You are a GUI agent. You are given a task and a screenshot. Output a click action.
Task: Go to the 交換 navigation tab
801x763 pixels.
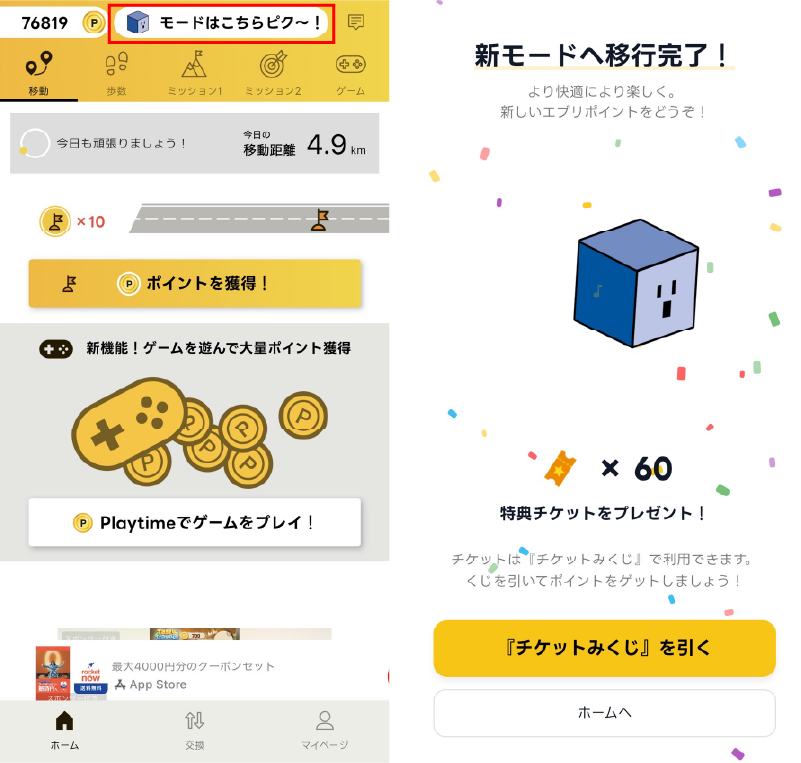pyautogui.click(x=194, y=729)
